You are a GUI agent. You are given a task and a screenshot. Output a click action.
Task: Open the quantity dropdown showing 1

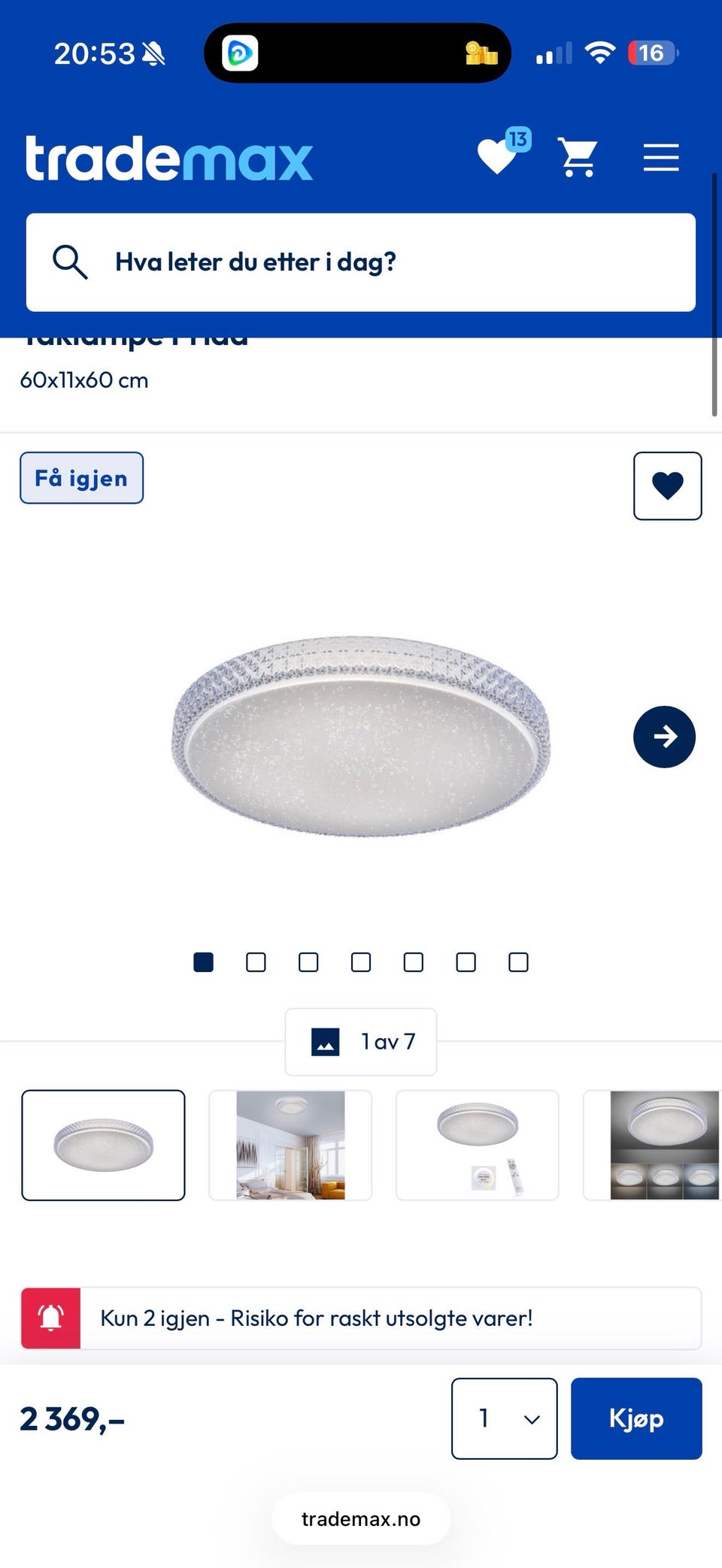[505, 1418]
